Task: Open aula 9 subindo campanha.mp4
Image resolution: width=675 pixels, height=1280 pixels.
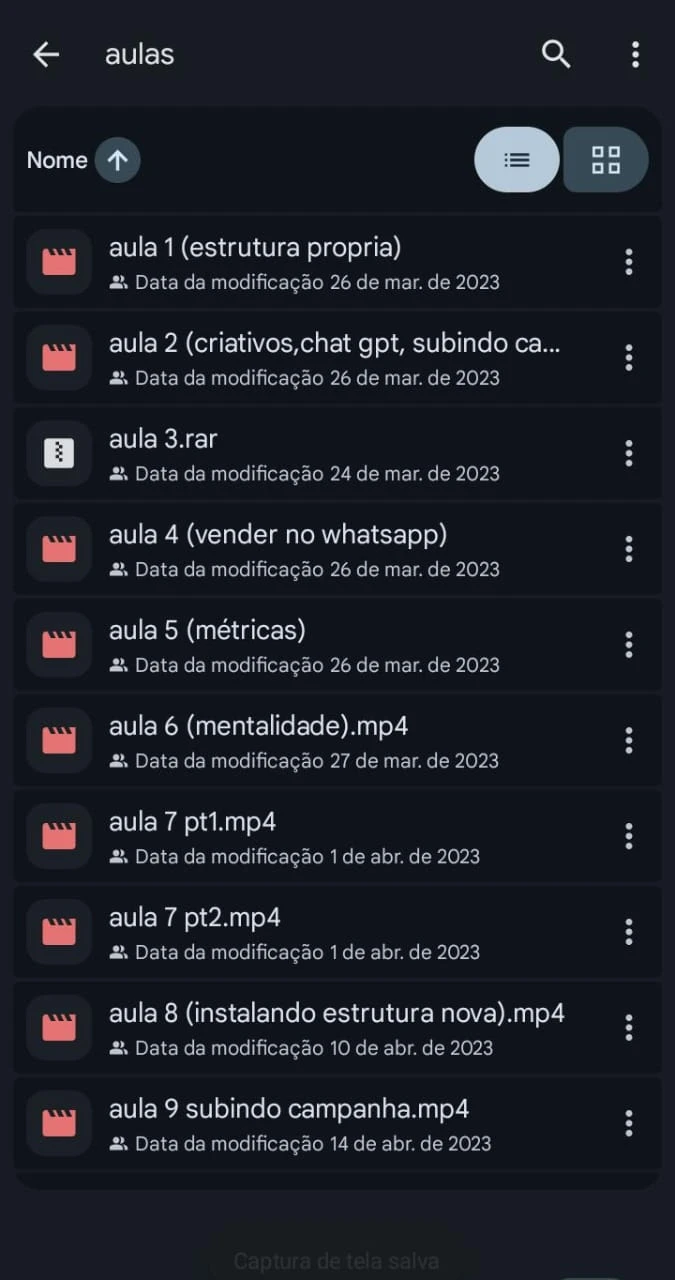Action: [289, 1109]
